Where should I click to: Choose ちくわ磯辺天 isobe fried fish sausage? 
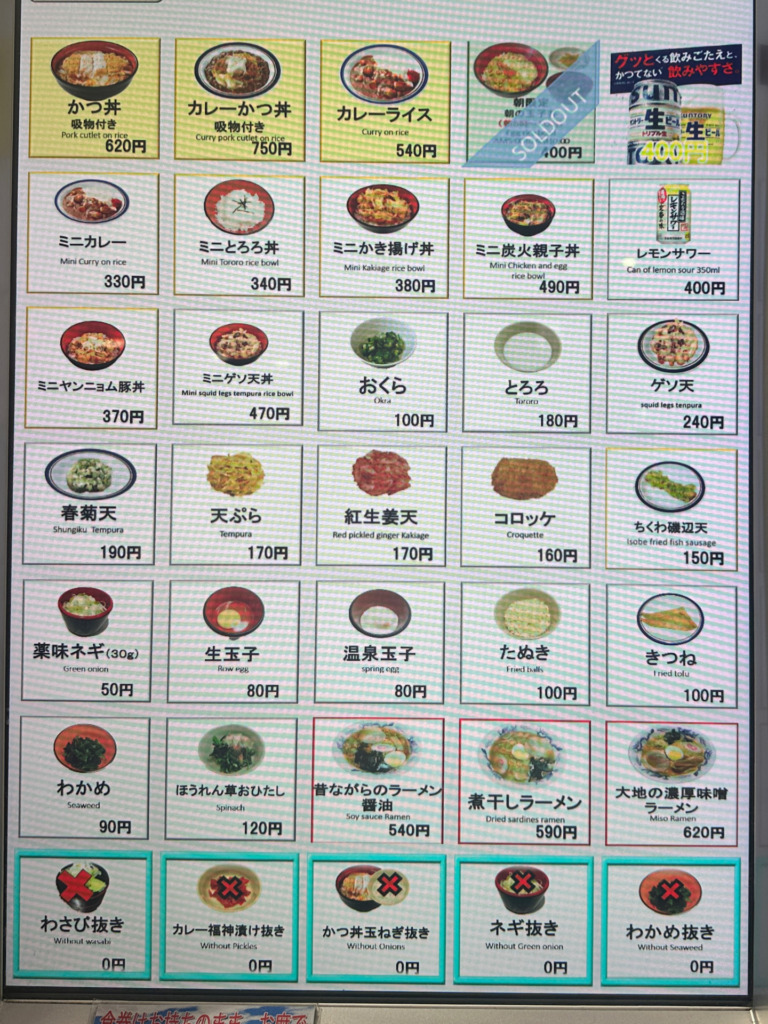[x=671, y=508]
